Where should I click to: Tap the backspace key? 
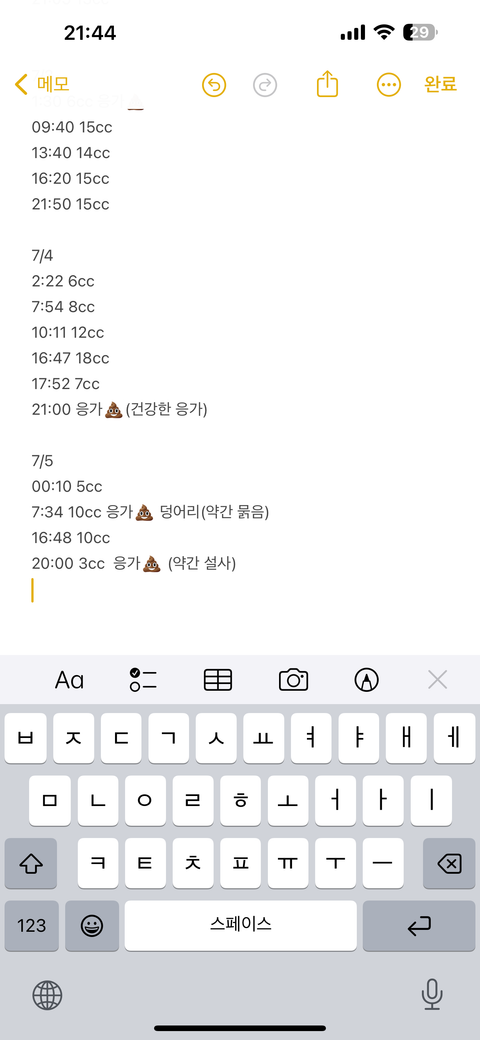point(450,863)
